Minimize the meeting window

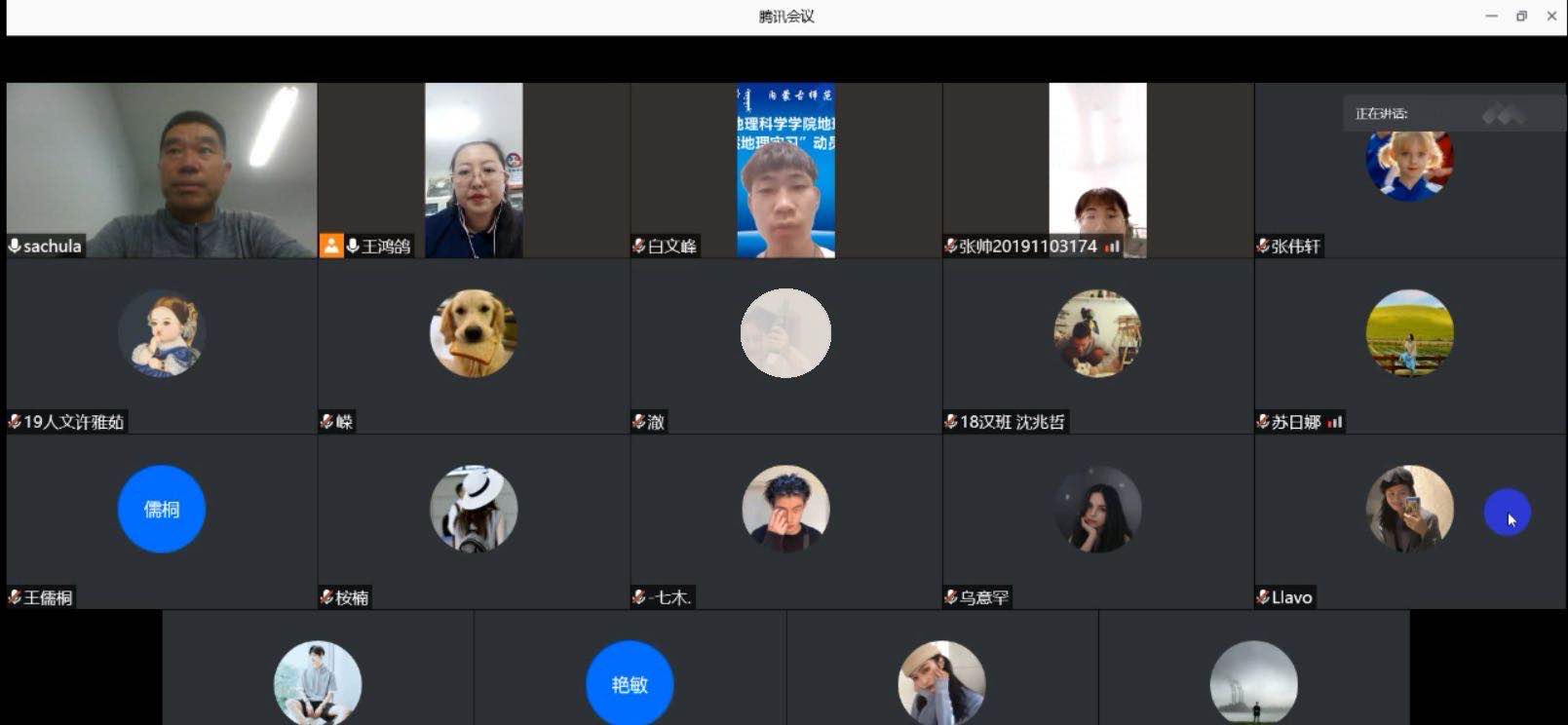pos(1491,16)
